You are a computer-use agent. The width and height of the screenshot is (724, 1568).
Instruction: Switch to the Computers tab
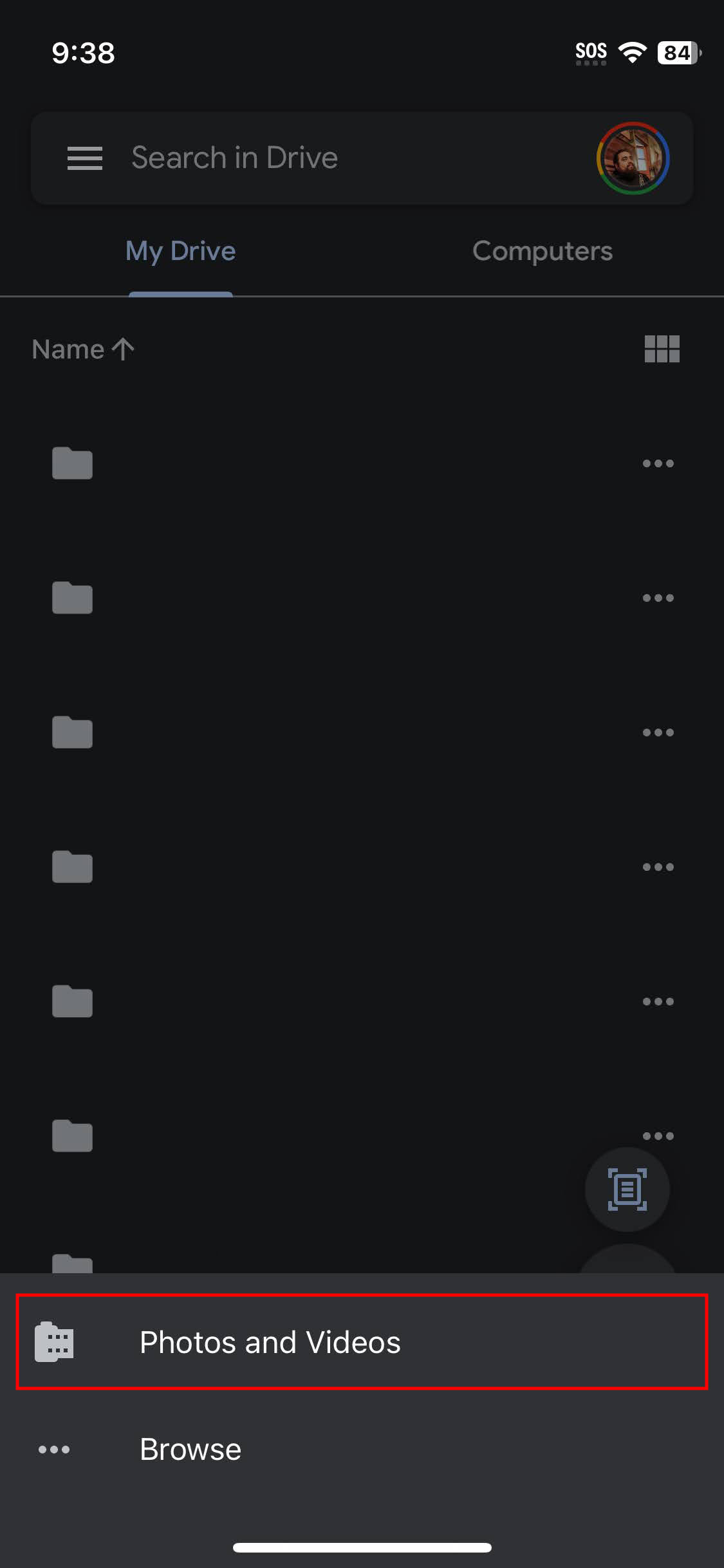coord(542,251)
